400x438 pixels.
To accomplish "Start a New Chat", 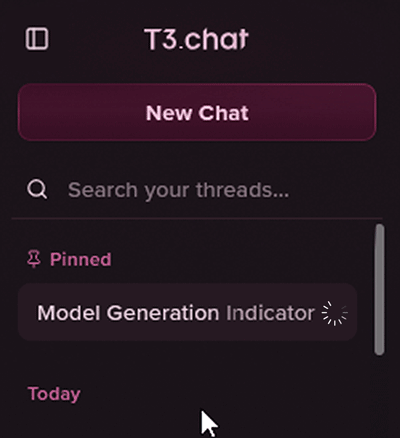I will pos(197,112).
